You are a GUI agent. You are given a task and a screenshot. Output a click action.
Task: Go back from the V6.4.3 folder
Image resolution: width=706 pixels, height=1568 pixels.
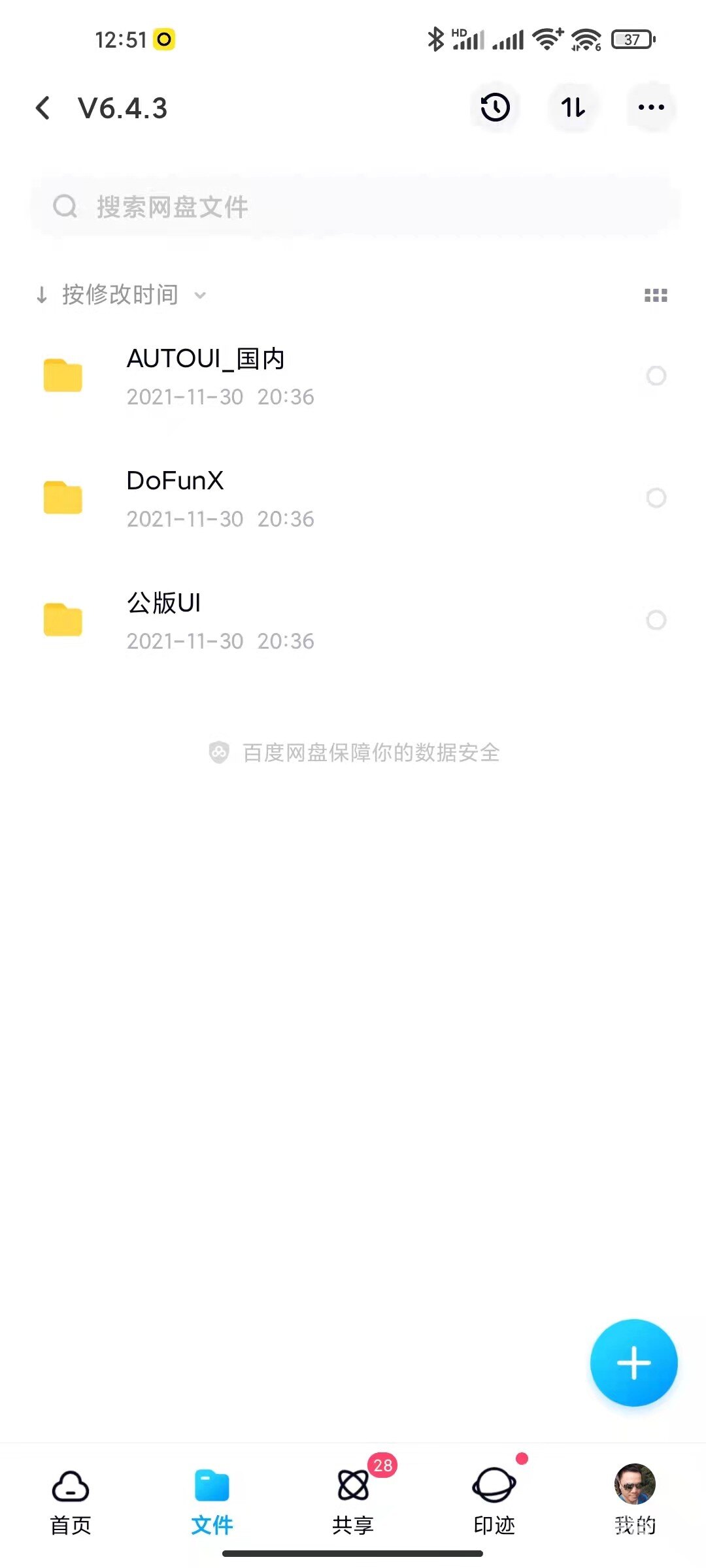pyautogui.click(x=43, y=108)
